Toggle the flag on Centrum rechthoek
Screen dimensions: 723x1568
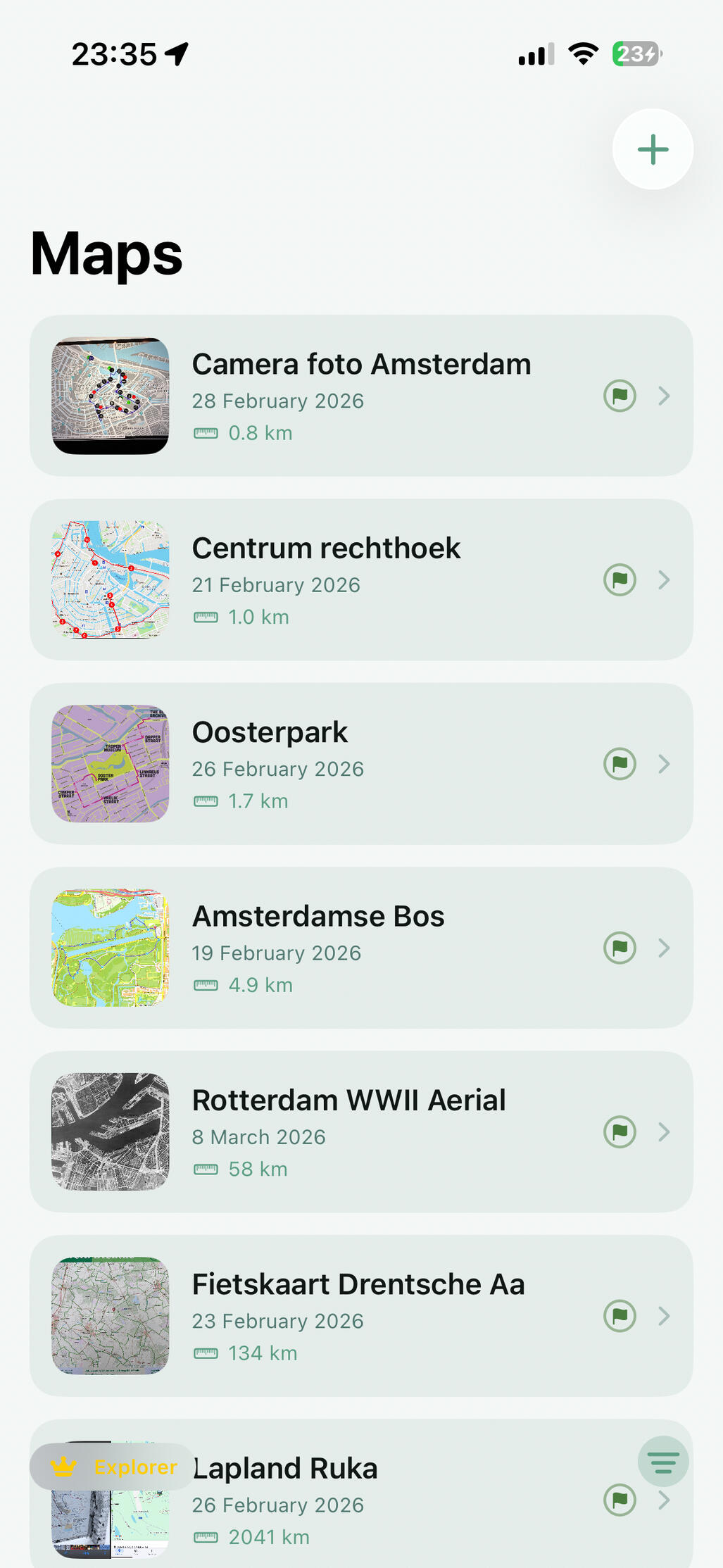click(x=619, y=580)
